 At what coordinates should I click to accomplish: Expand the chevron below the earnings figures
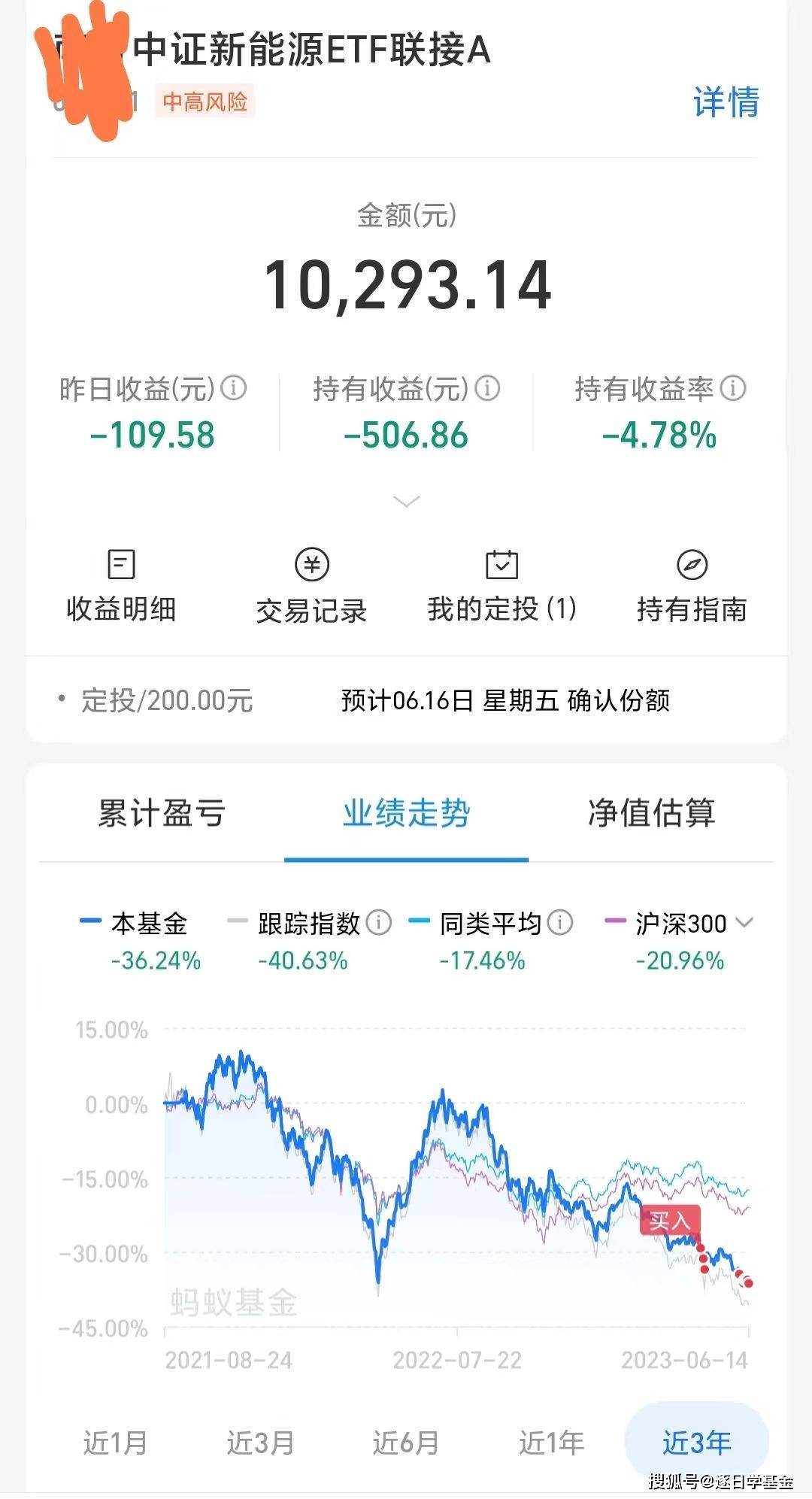(x=406, y=501)
